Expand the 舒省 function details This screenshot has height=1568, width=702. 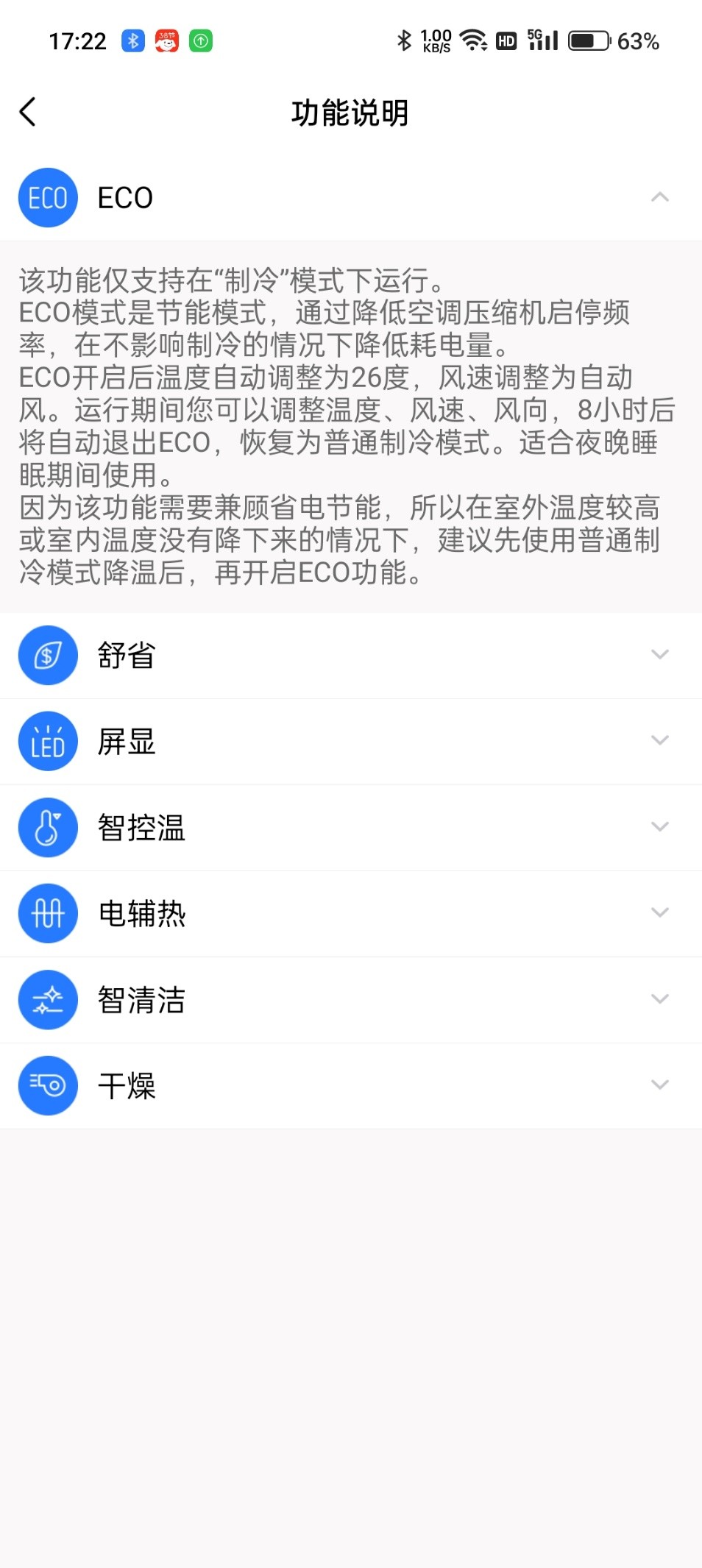coord(660,655)
